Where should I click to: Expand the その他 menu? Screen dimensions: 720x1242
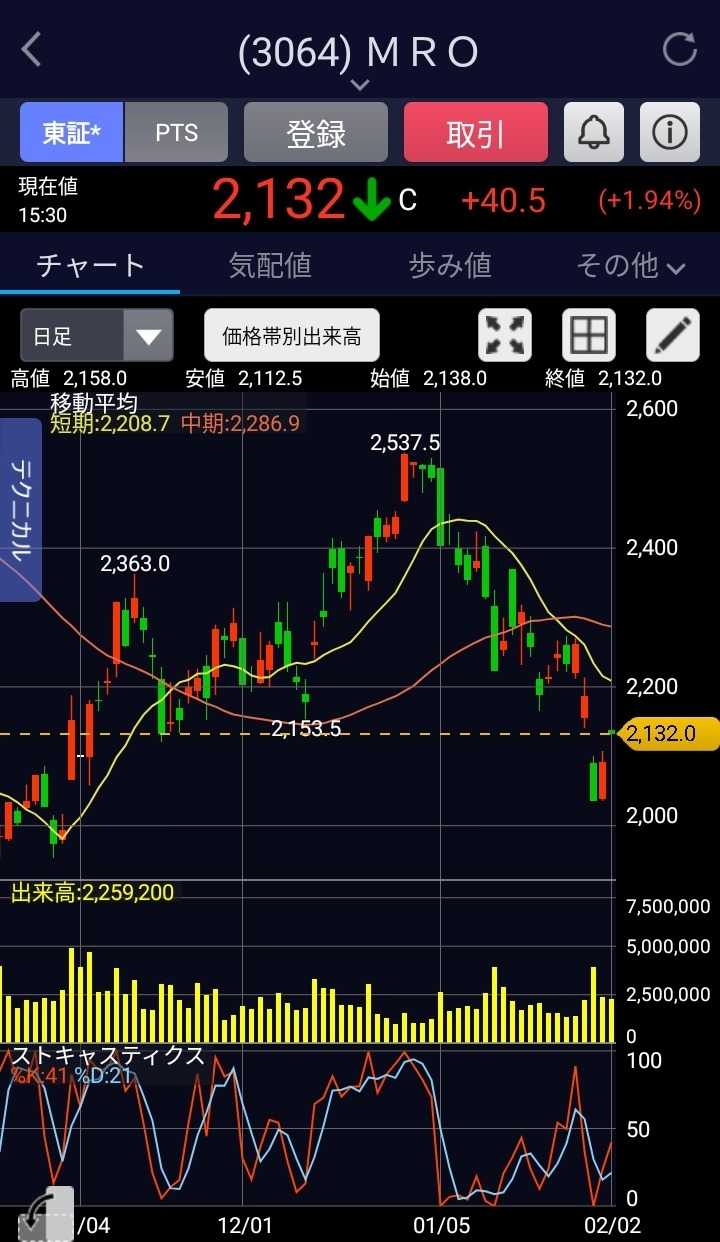[630, 265]
